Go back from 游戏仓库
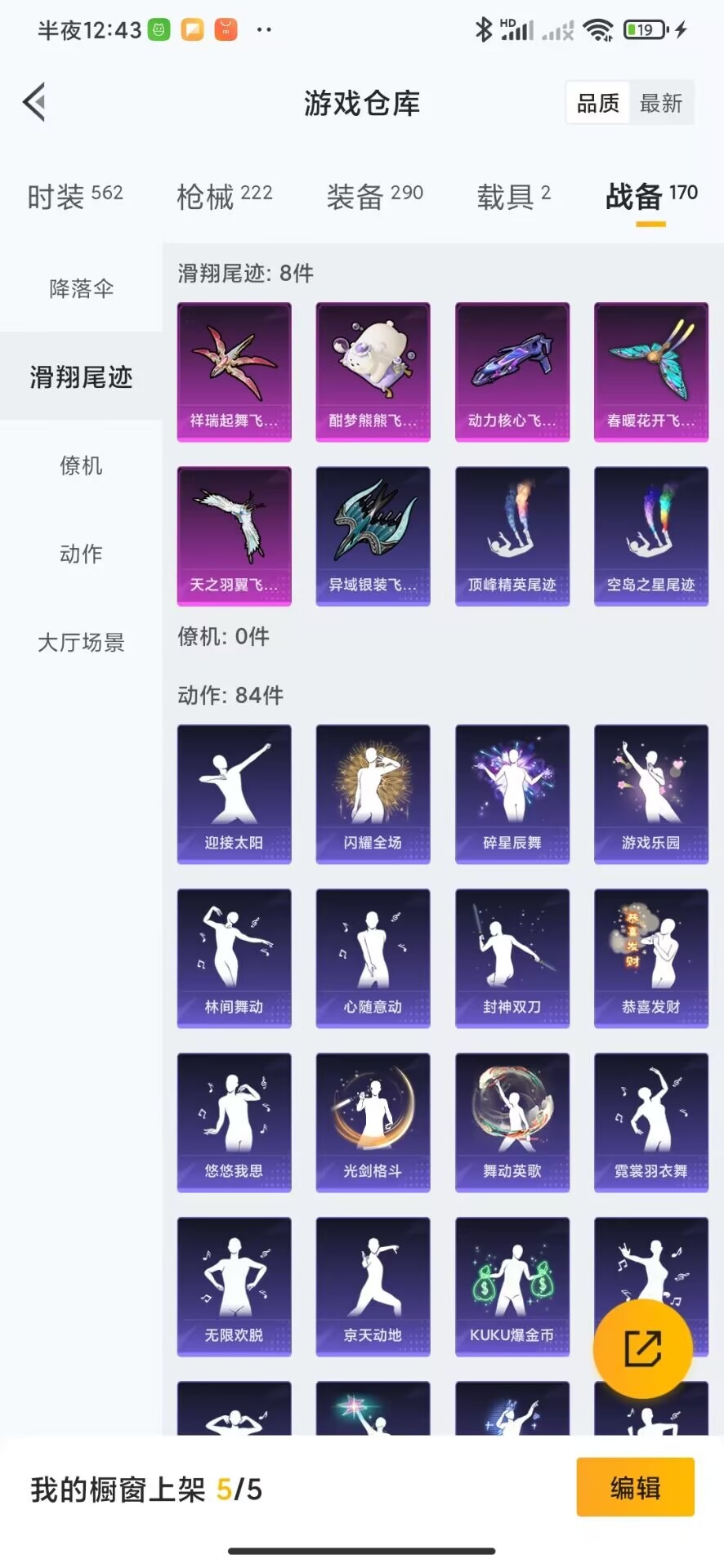This screenshot has height=1568, width=724. pos(34,103)
